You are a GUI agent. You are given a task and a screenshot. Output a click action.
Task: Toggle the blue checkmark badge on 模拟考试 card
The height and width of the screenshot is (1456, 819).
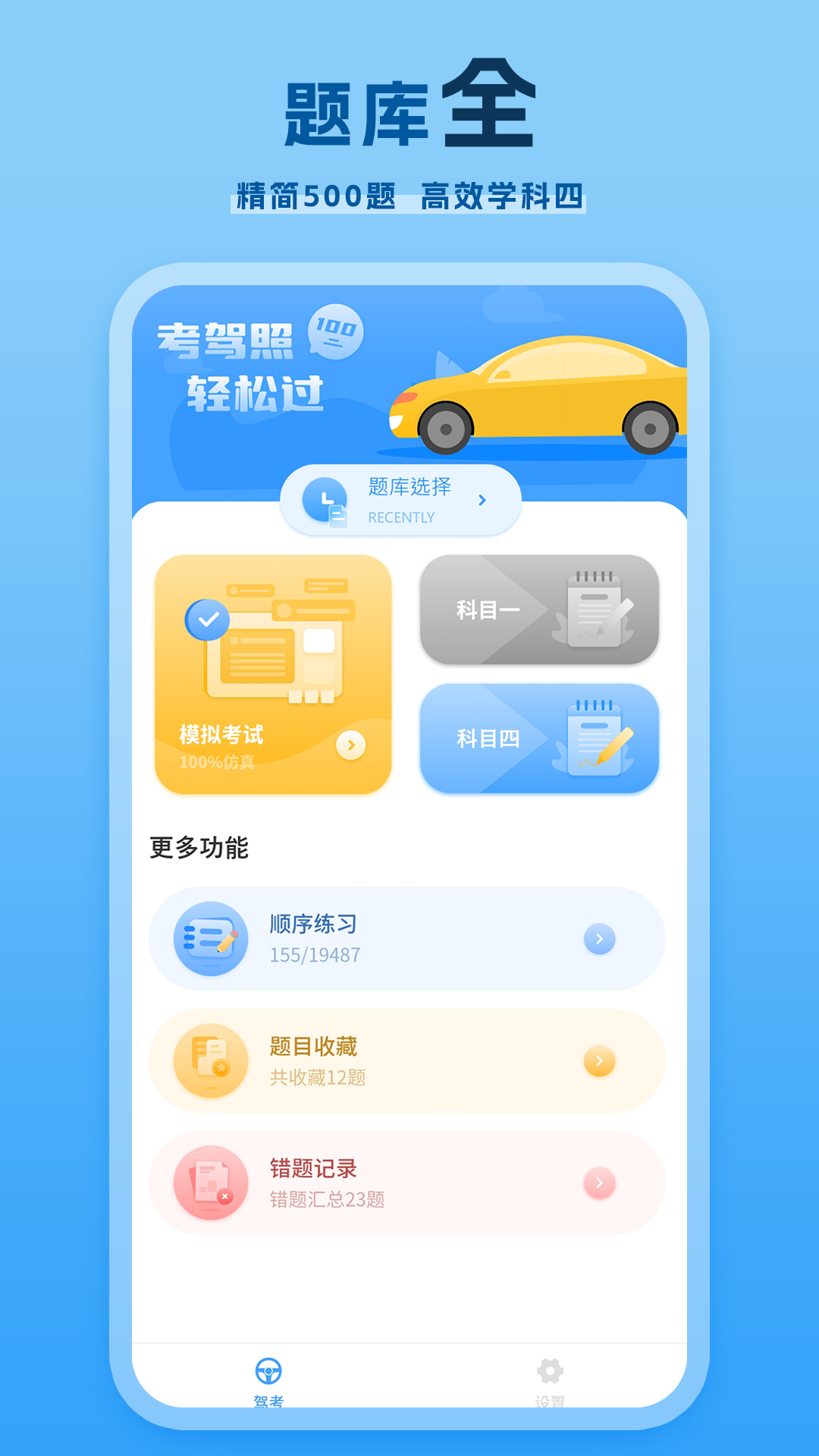(x=206, y=620)
